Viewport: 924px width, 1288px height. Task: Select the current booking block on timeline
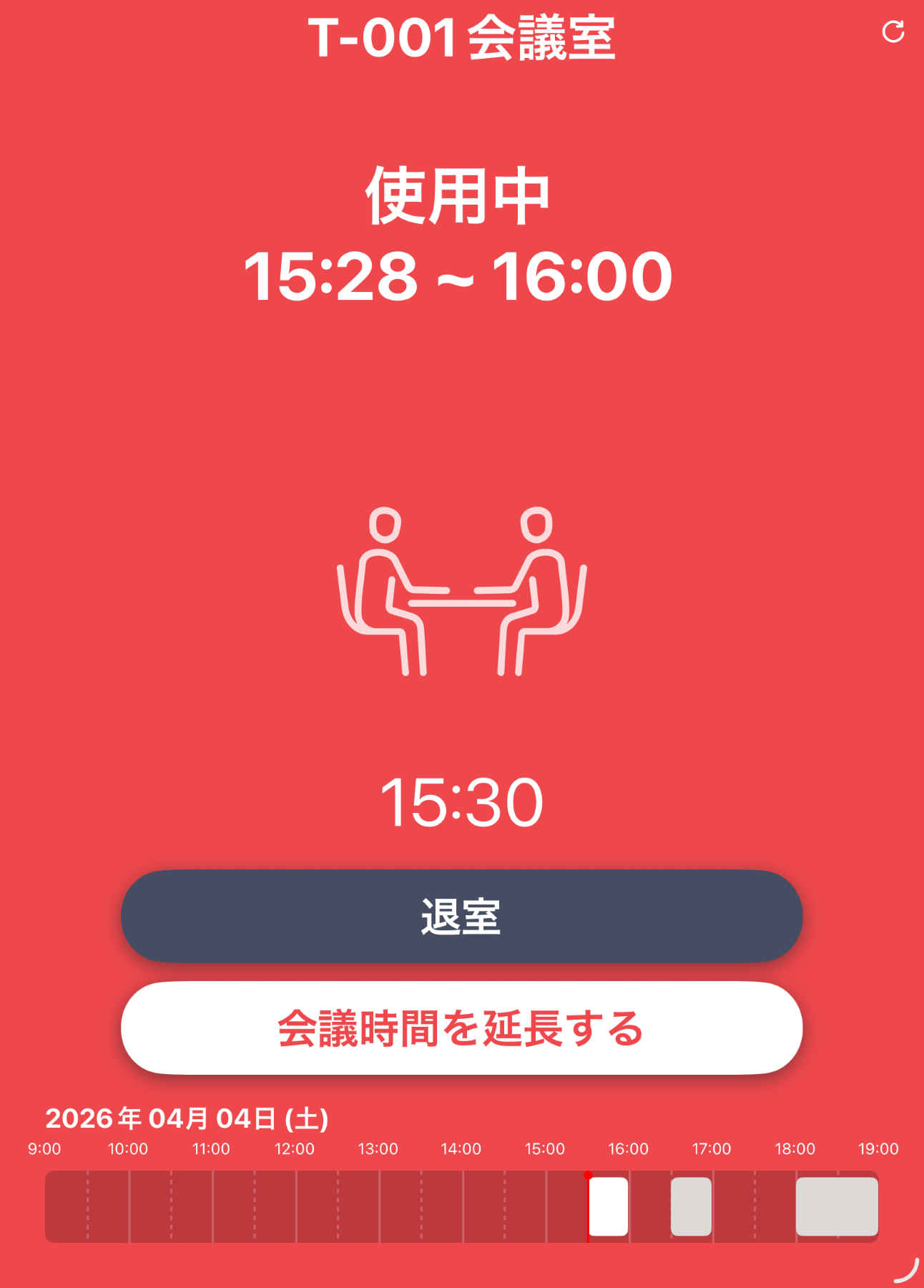point(609,1206)
